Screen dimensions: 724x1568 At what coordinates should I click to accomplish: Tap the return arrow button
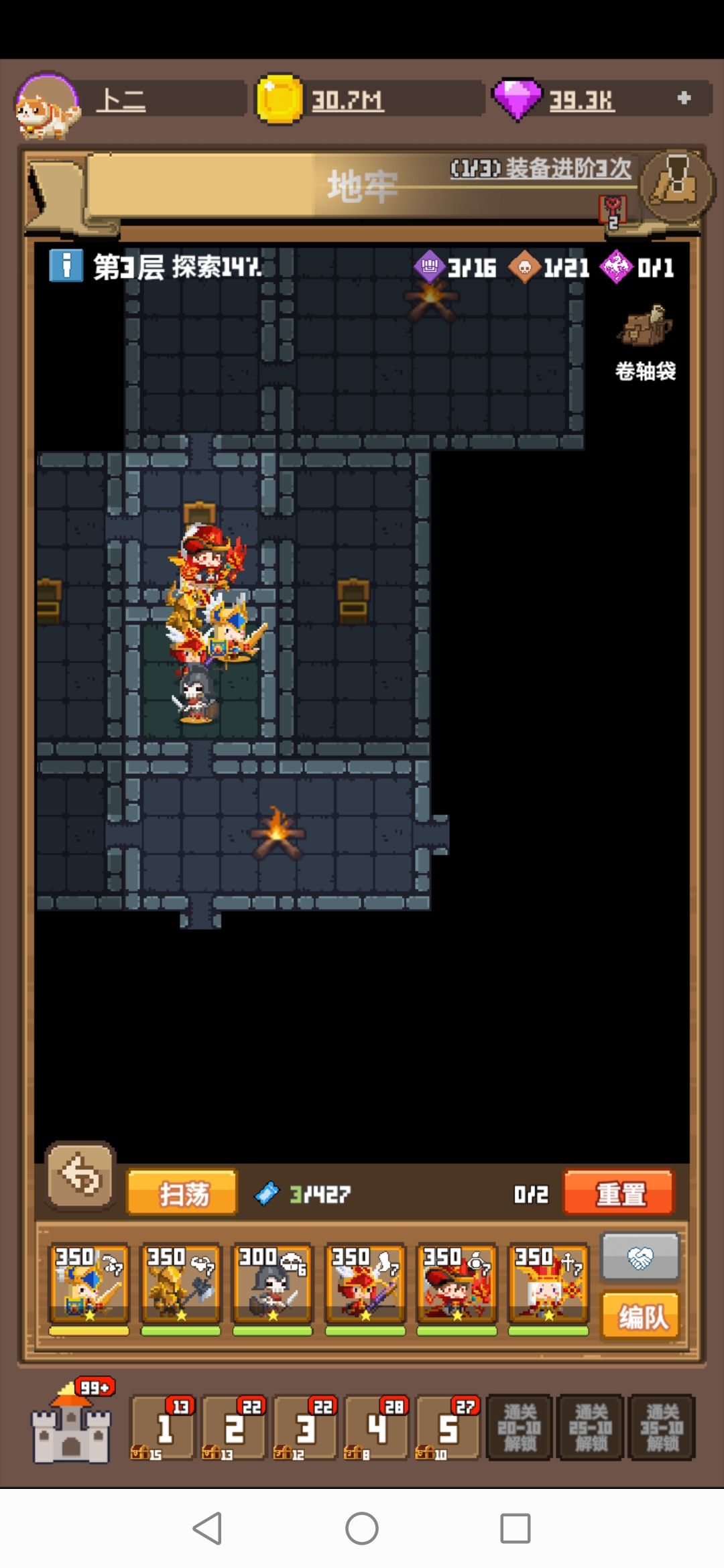click(x=80, y=1176)
